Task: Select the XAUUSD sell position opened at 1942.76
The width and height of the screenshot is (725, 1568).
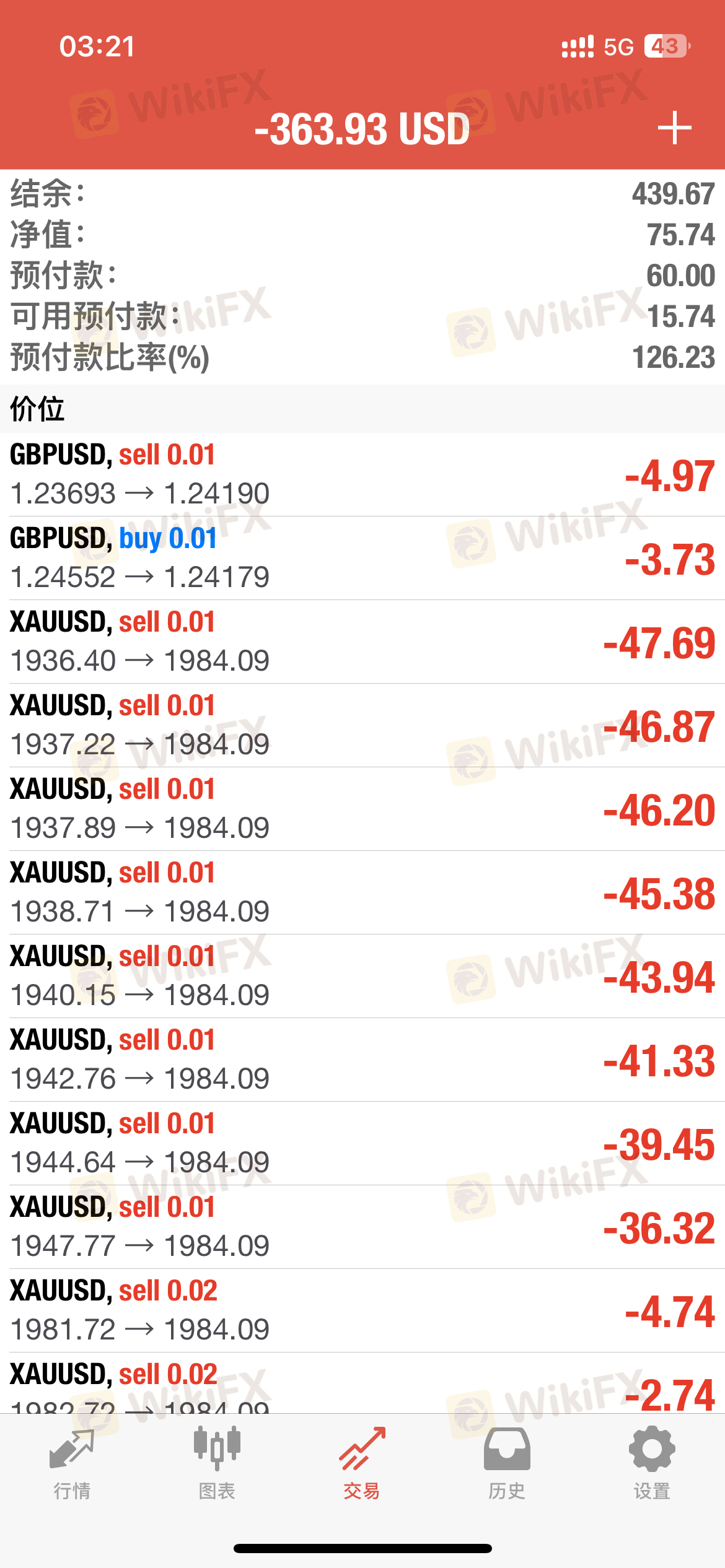Action: coord(362,1060)
